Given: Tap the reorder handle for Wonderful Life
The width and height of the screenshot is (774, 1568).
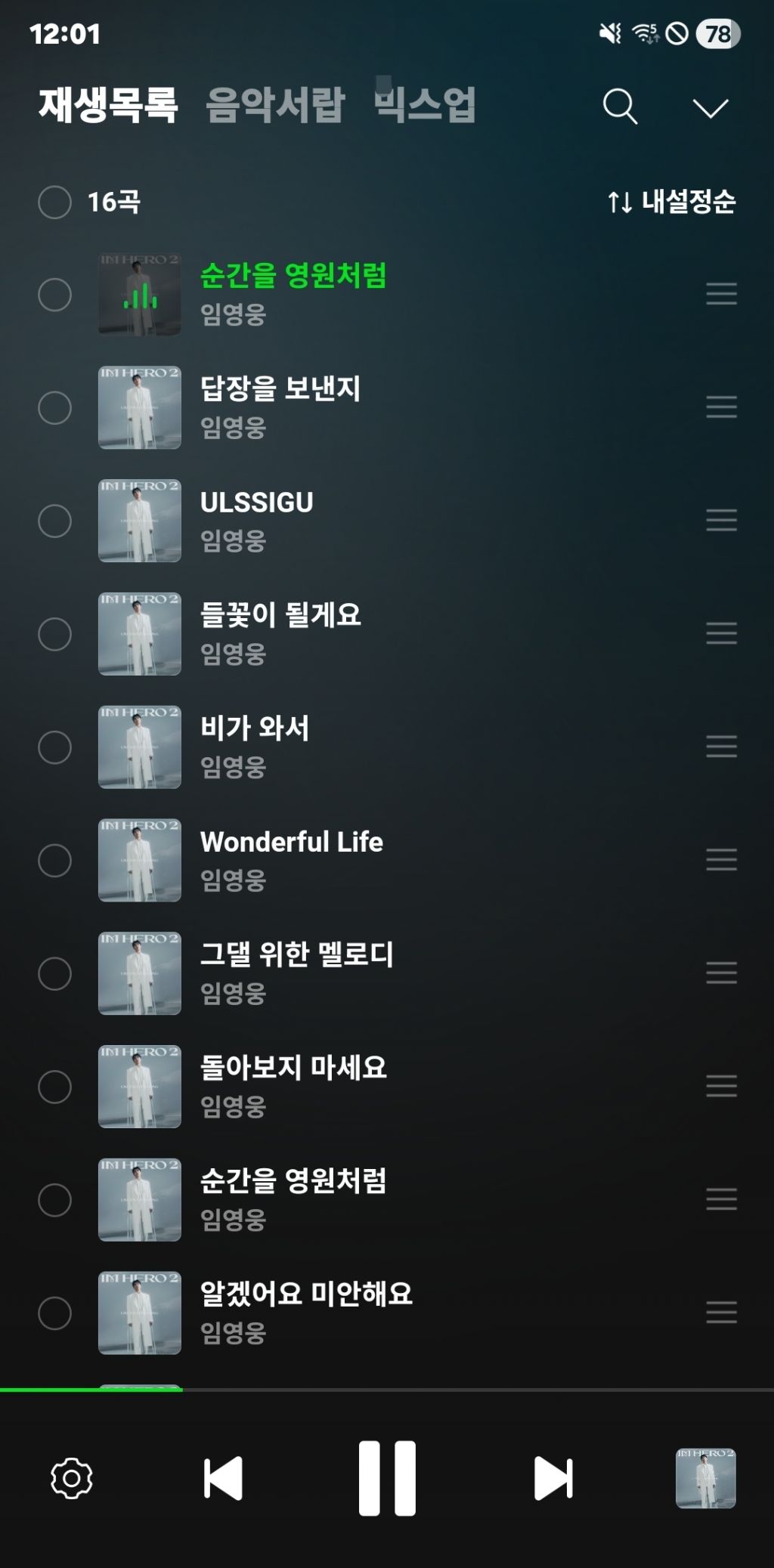Looking at the screenshot, I should click(x=721, y=860).
